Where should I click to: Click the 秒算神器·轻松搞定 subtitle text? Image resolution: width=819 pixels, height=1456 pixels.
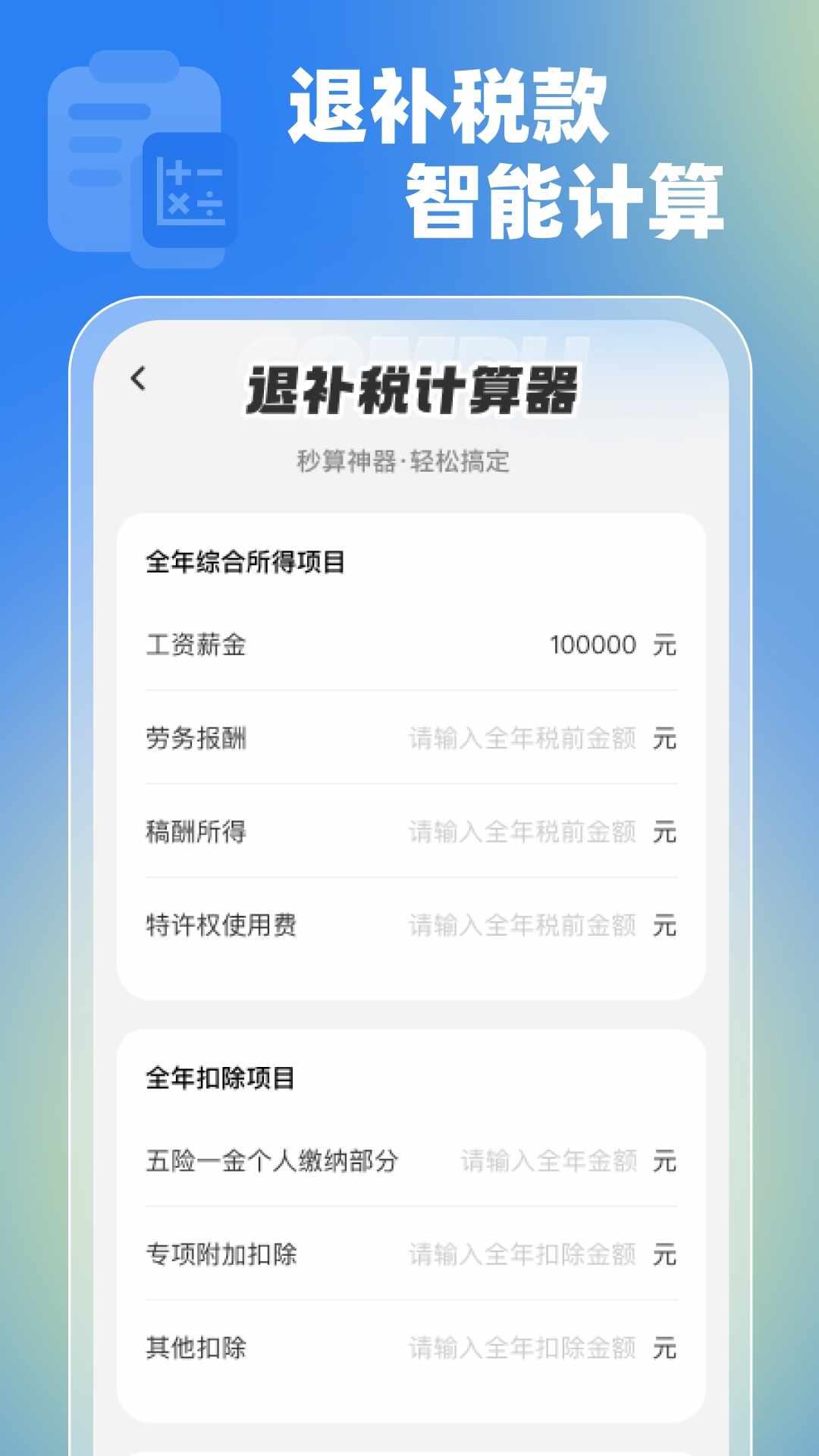403,463
